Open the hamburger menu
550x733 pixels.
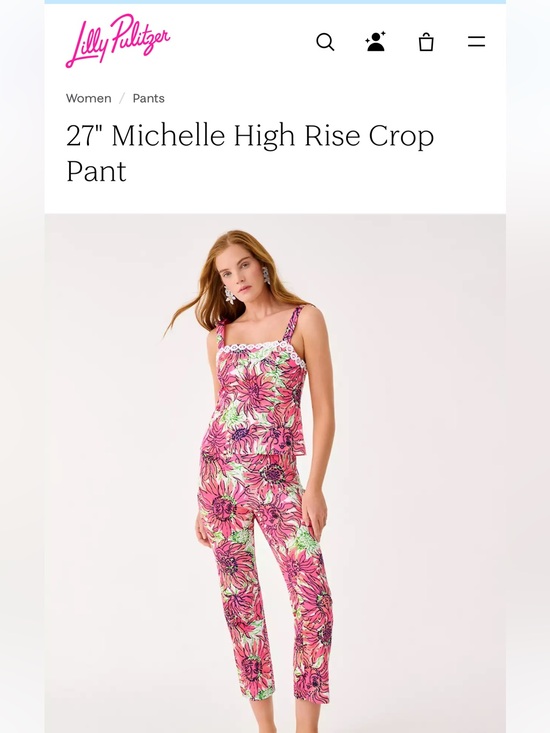click(x=477, y=42)
